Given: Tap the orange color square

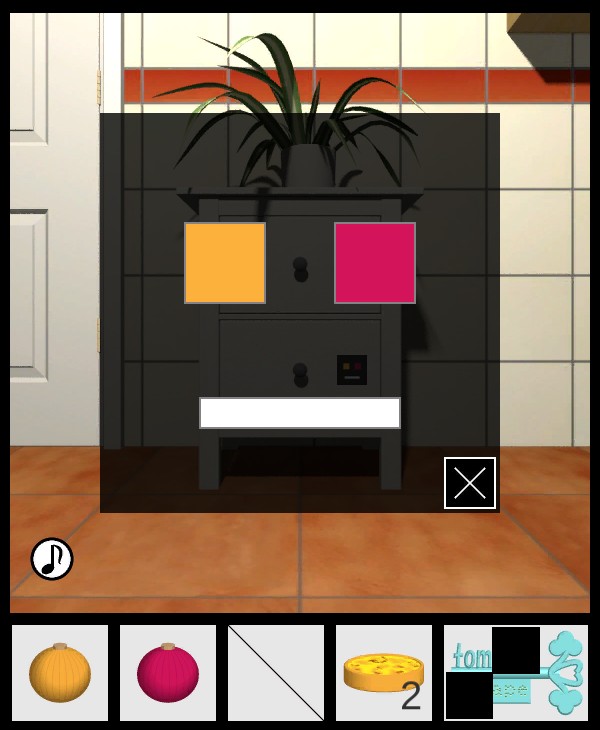Looking at the screenshot, I should (x=225, y=263).
